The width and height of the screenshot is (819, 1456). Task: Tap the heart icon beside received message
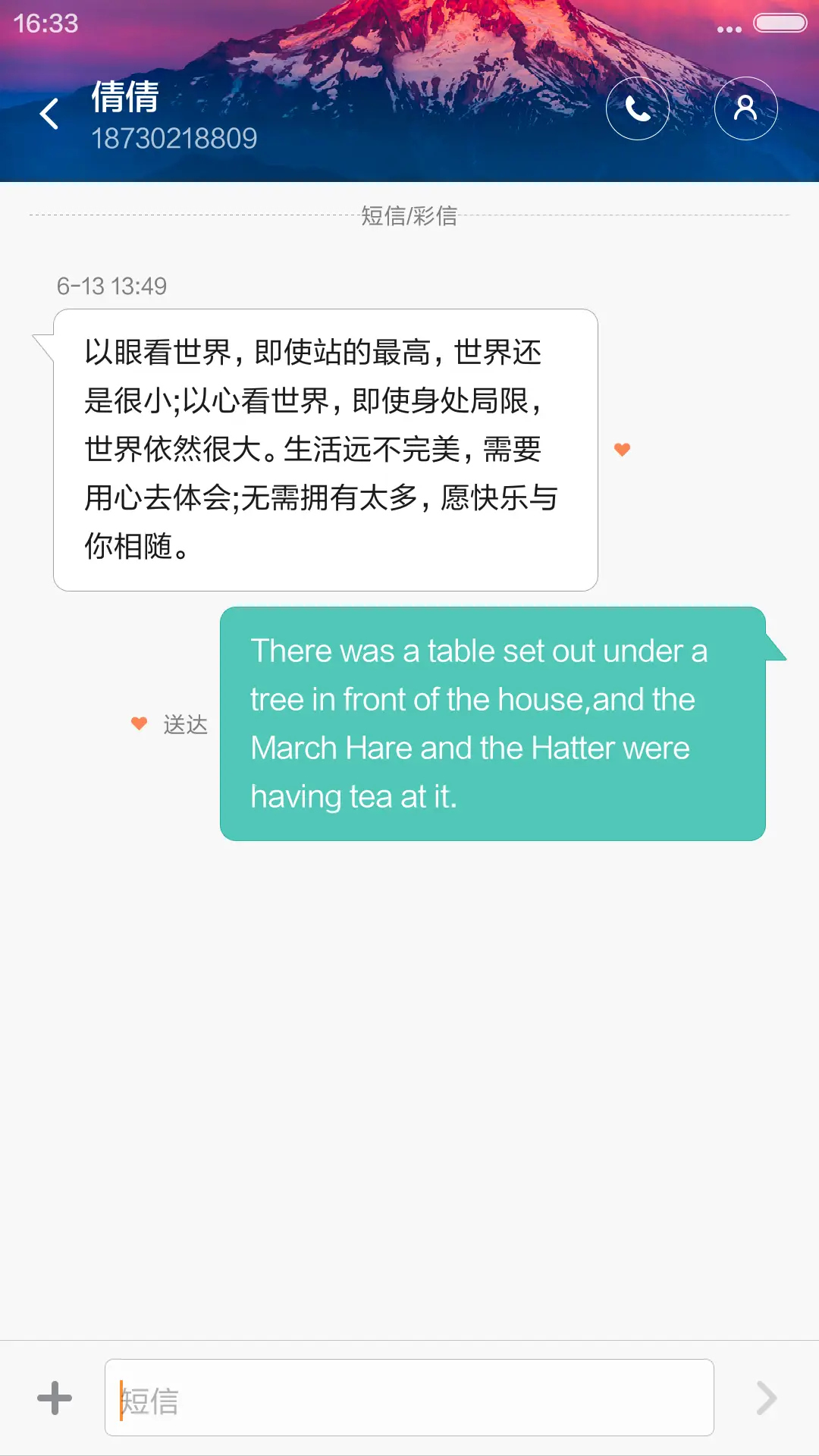click(x=622, y=449)
